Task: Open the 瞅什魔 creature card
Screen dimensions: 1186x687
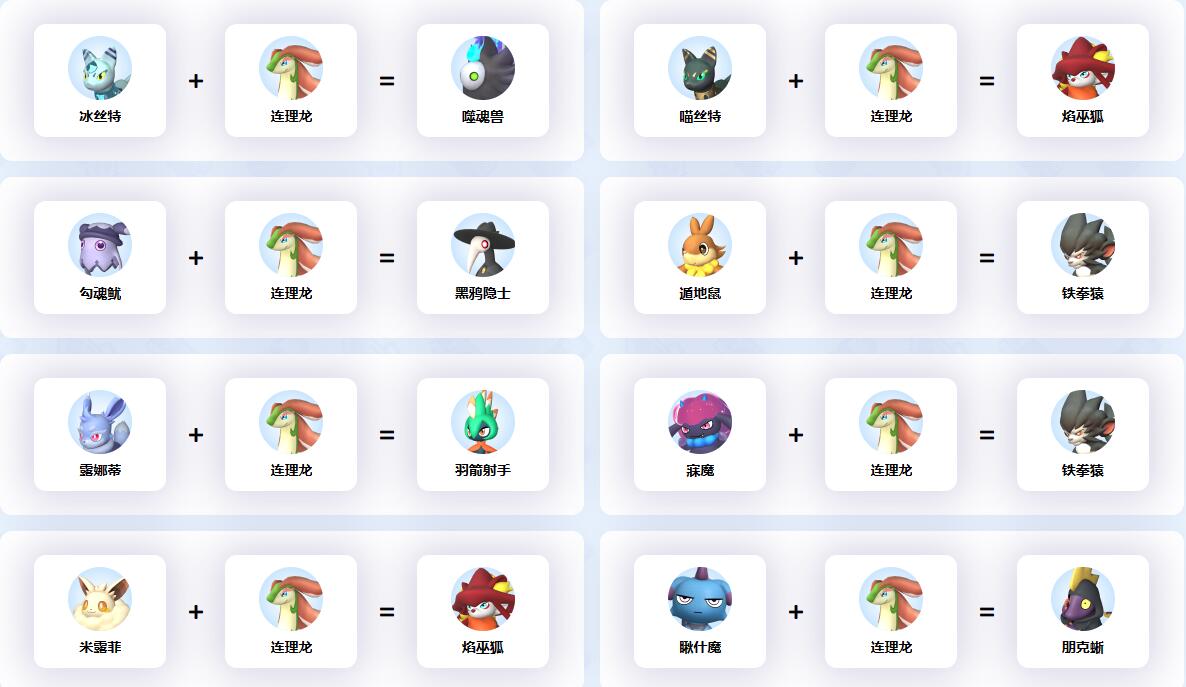Action: click(x=700, y=612)
